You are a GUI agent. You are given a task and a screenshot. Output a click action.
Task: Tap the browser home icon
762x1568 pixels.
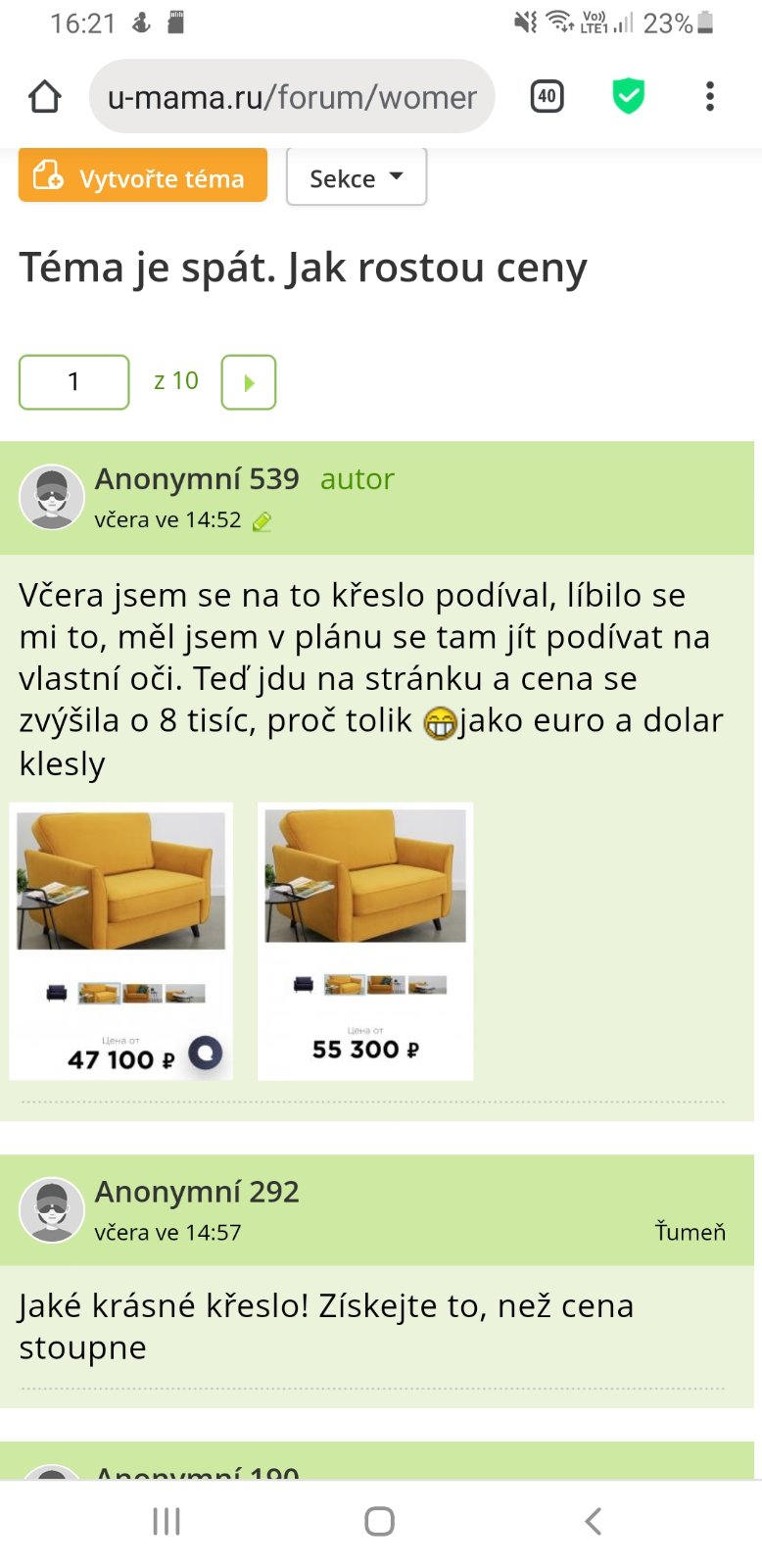point(45,97)
